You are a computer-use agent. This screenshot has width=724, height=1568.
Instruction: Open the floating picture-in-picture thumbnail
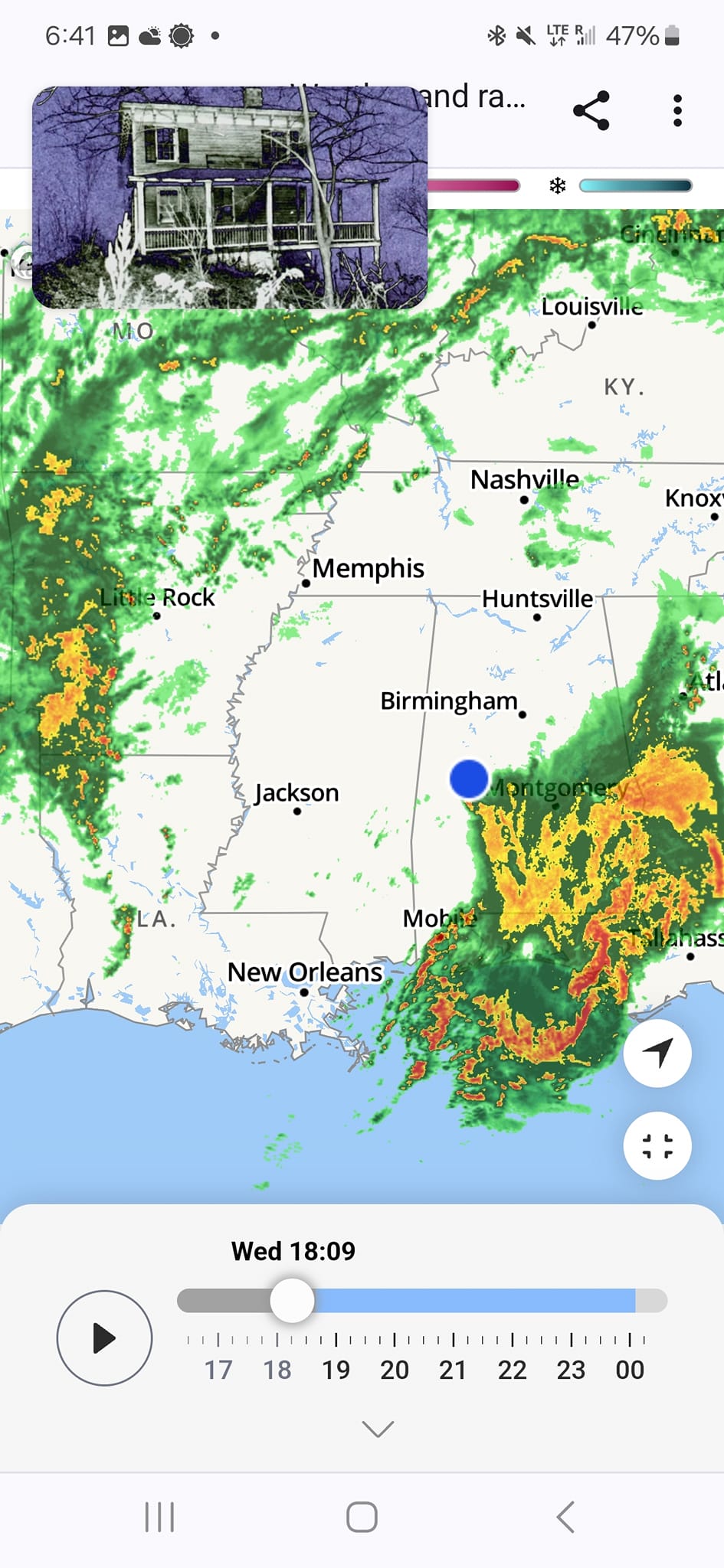230,198
